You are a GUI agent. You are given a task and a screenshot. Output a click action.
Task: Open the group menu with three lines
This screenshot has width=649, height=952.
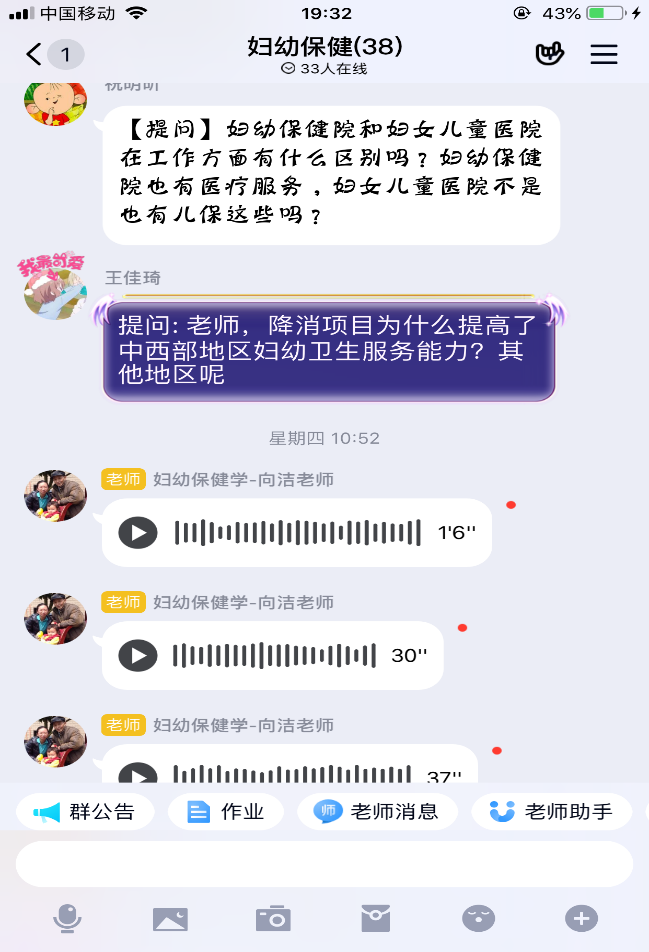(x=603, y=54)
